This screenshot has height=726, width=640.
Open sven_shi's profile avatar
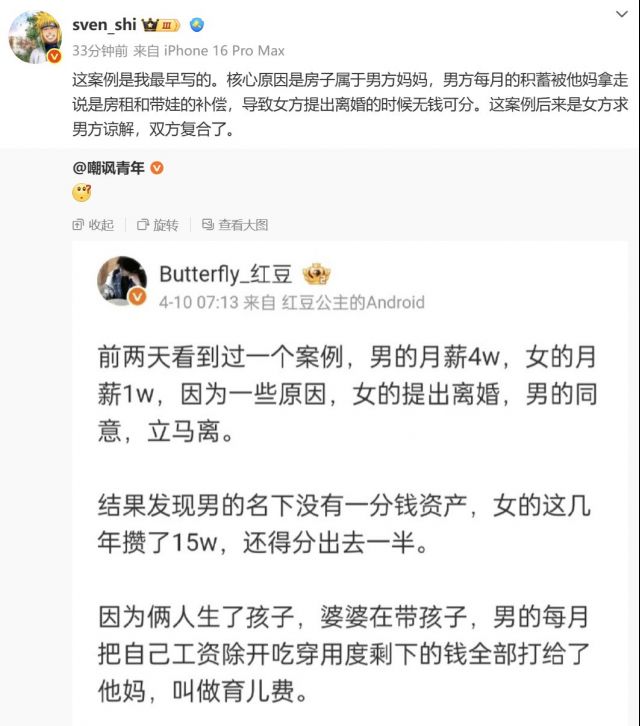(35, 37)
